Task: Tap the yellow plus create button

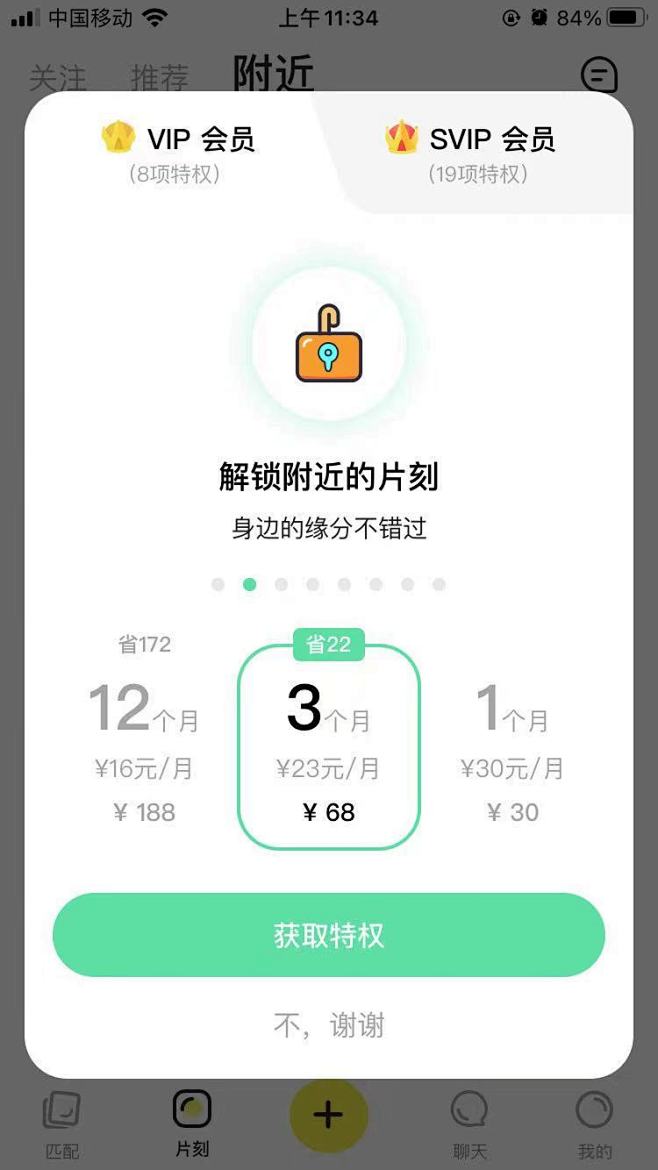Action: pyautogui.click(x=328, y=1114)
